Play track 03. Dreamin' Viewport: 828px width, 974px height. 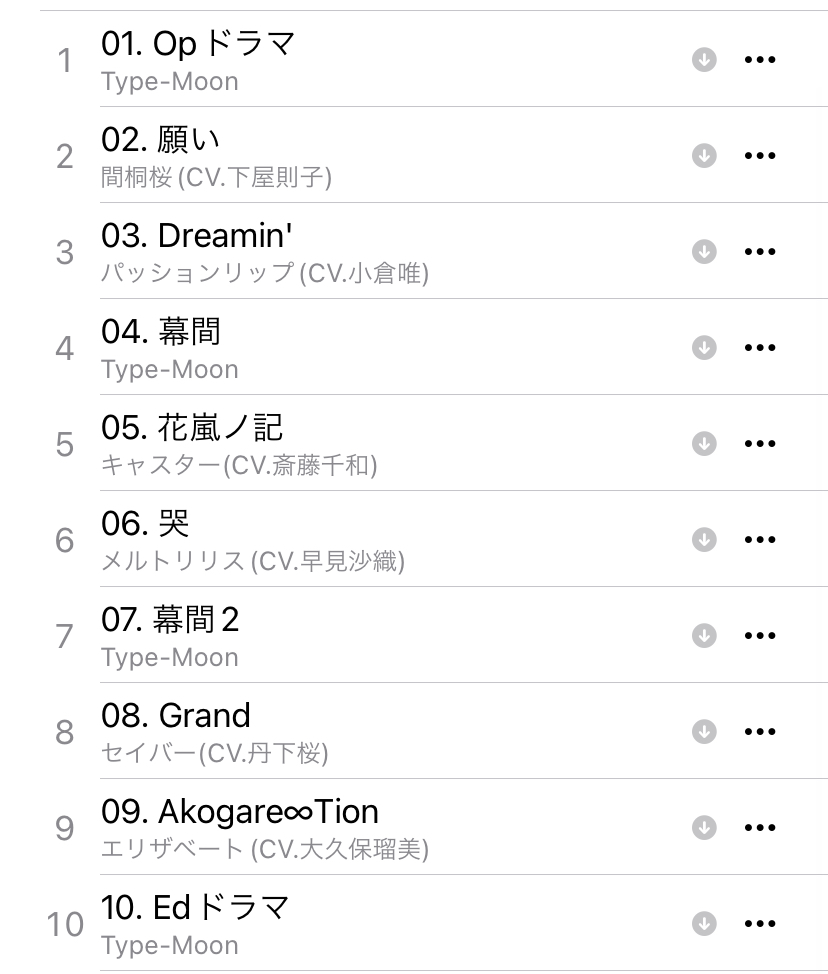tap(196, 236)
